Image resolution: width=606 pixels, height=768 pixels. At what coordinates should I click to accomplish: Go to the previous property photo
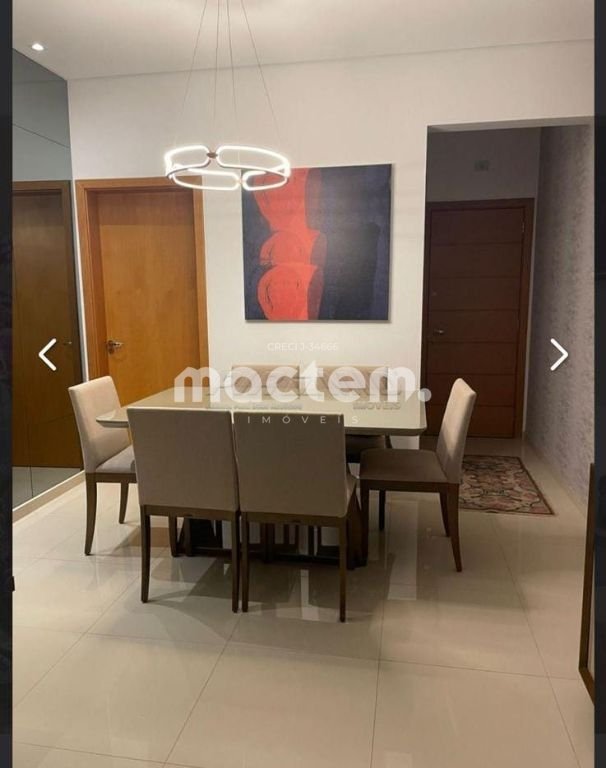(47, 354)
